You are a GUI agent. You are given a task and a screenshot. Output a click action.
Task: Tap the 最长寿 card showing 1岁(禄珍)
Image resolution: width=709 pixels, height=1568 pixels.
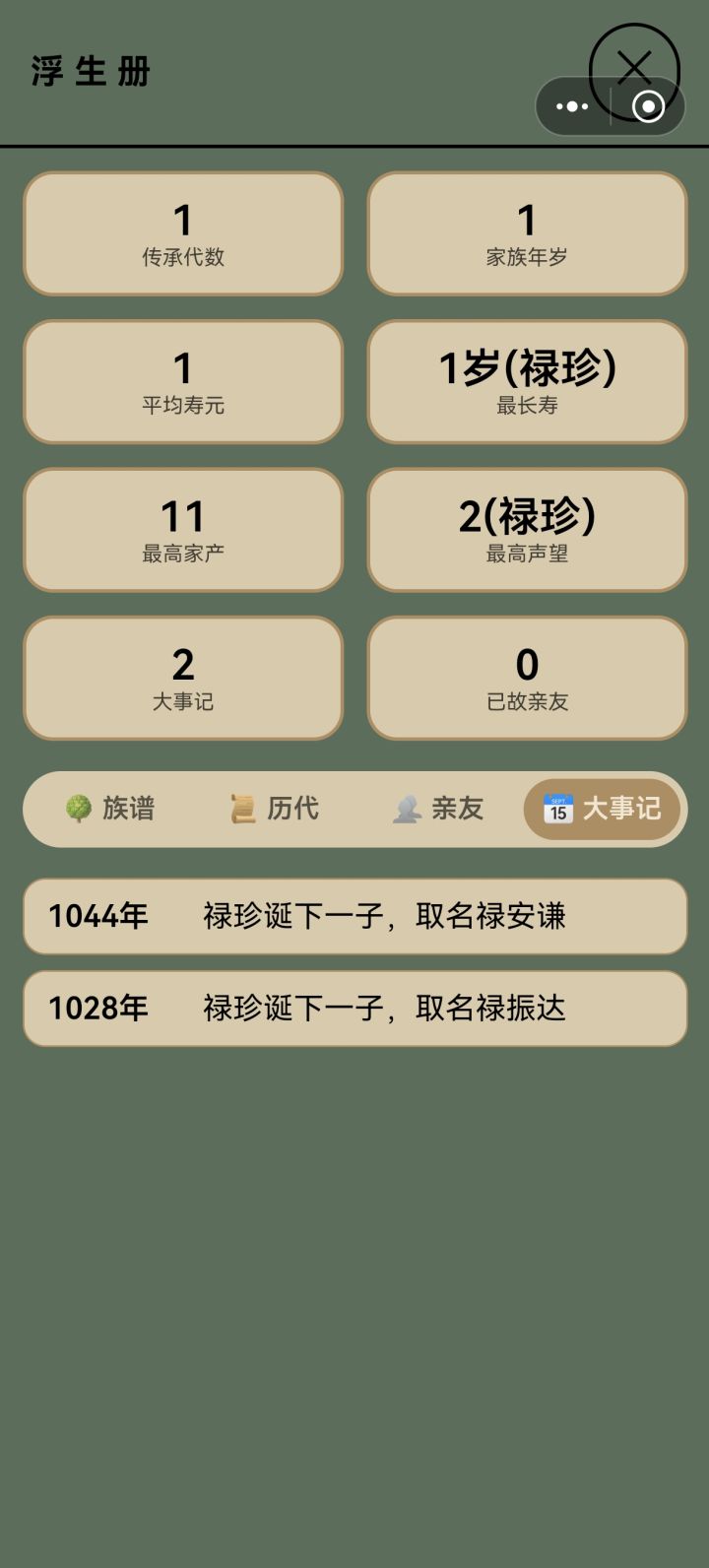(527, 381)
